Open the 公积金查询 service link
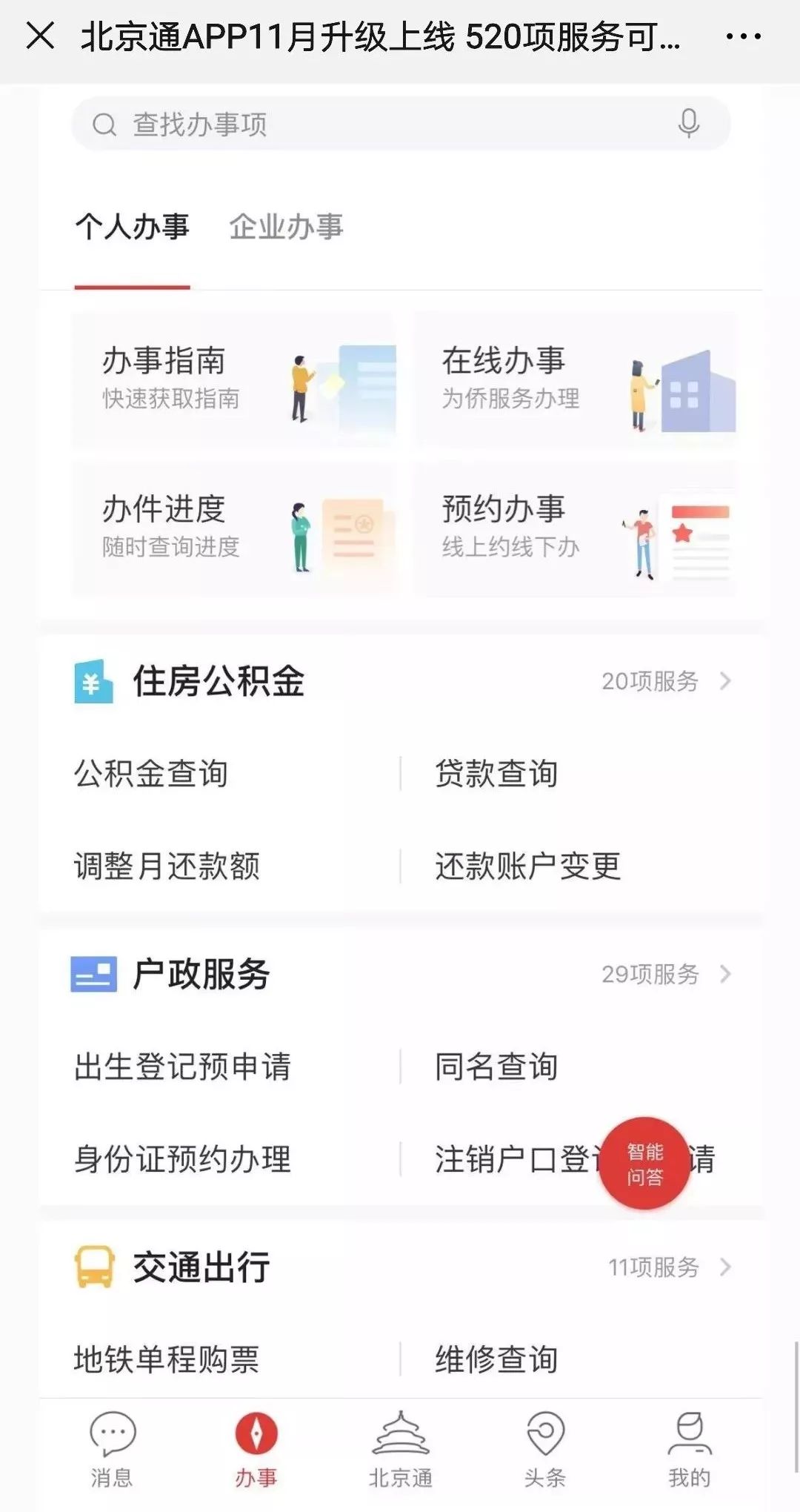Screen dimensions: 800x1512 pyautogui.click(x=150, y=775)
